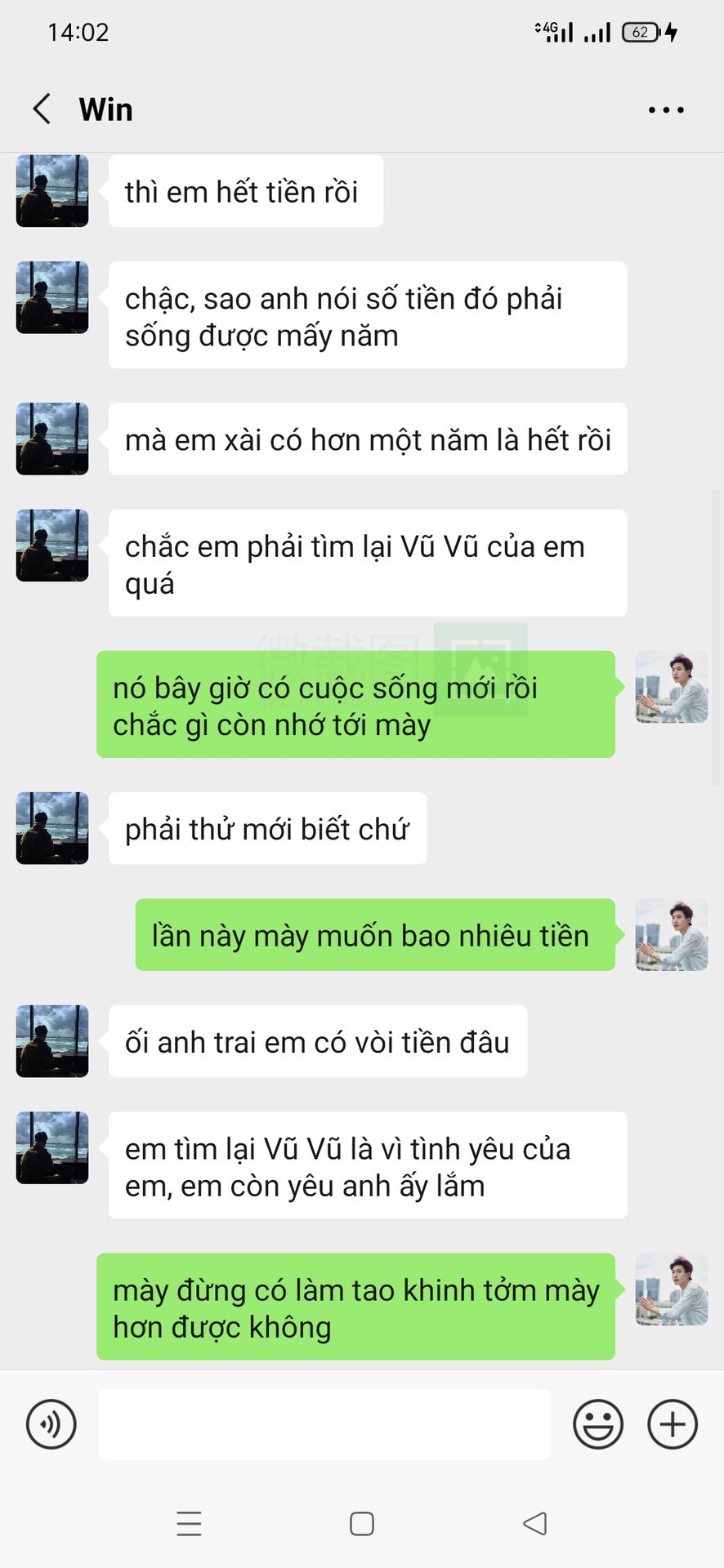The width and height of the screenshot is (724, 1568).
Task: Tap system back triangle button
Action: tap(535, 1524)
